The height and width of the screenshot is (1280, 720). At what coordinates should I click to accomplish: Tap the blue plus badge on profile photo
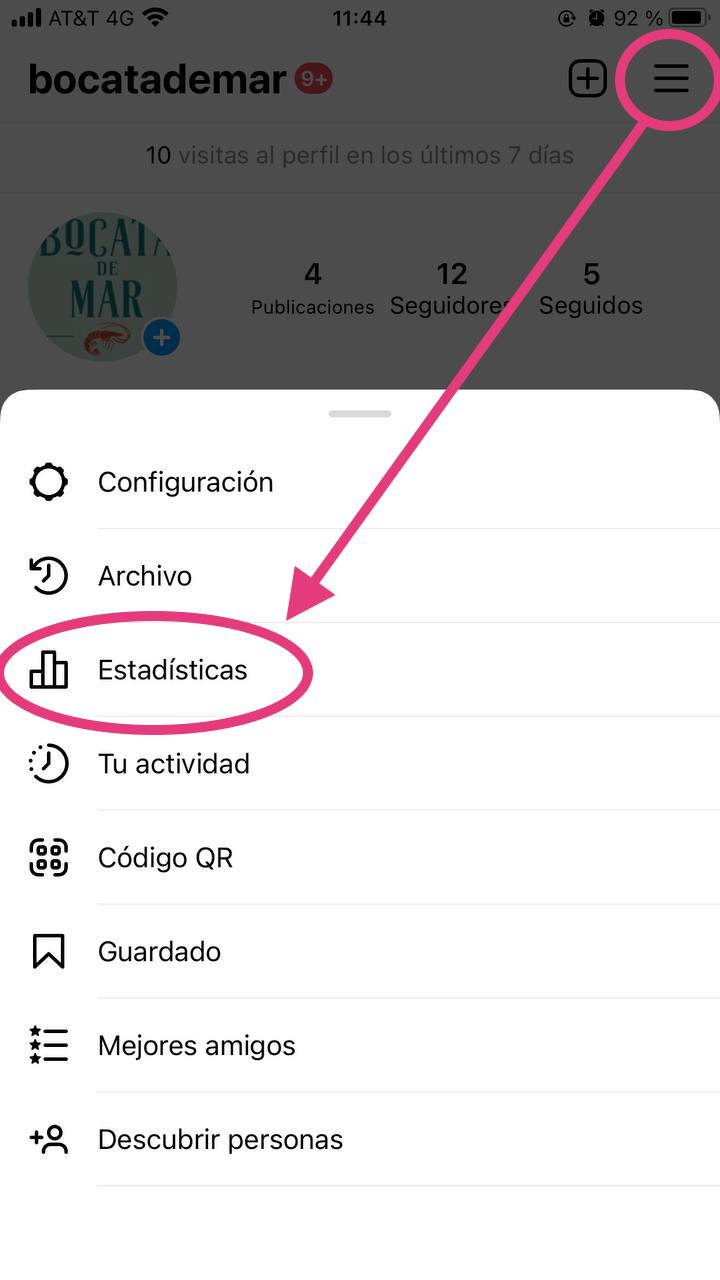[x=160, y=337]
